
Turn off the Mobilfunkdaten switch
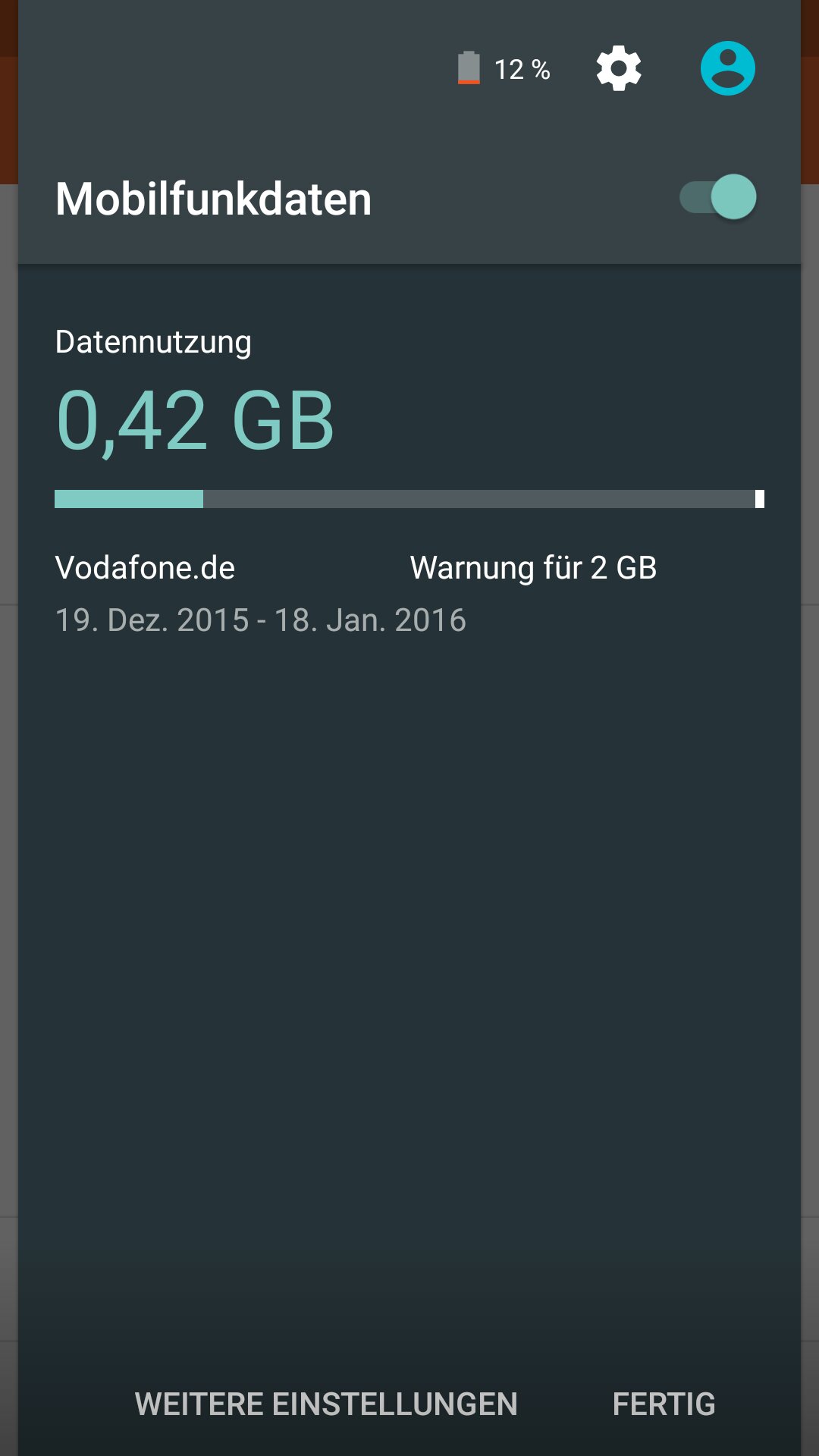718,197
